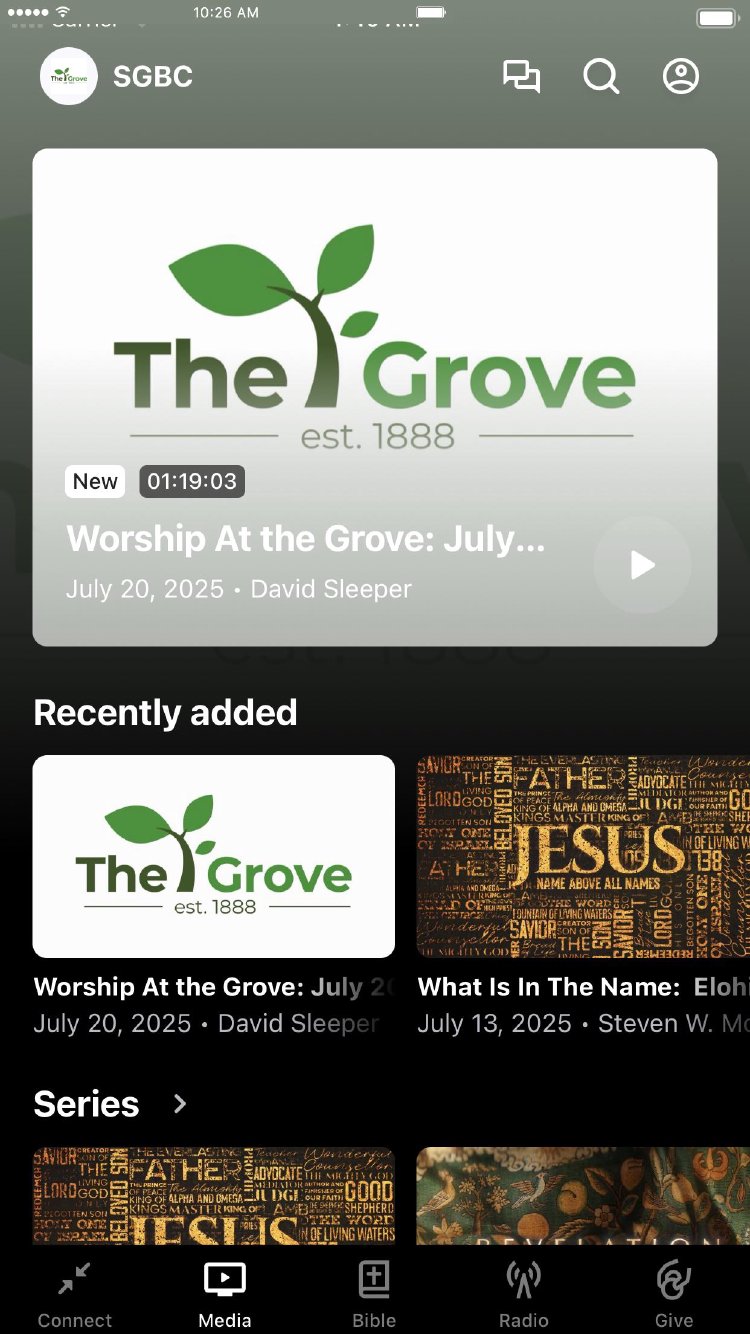Image resolution: width=750 pixels, height=1334 pixels.
Task: Go to the Radio tab
Action: 524,1294
